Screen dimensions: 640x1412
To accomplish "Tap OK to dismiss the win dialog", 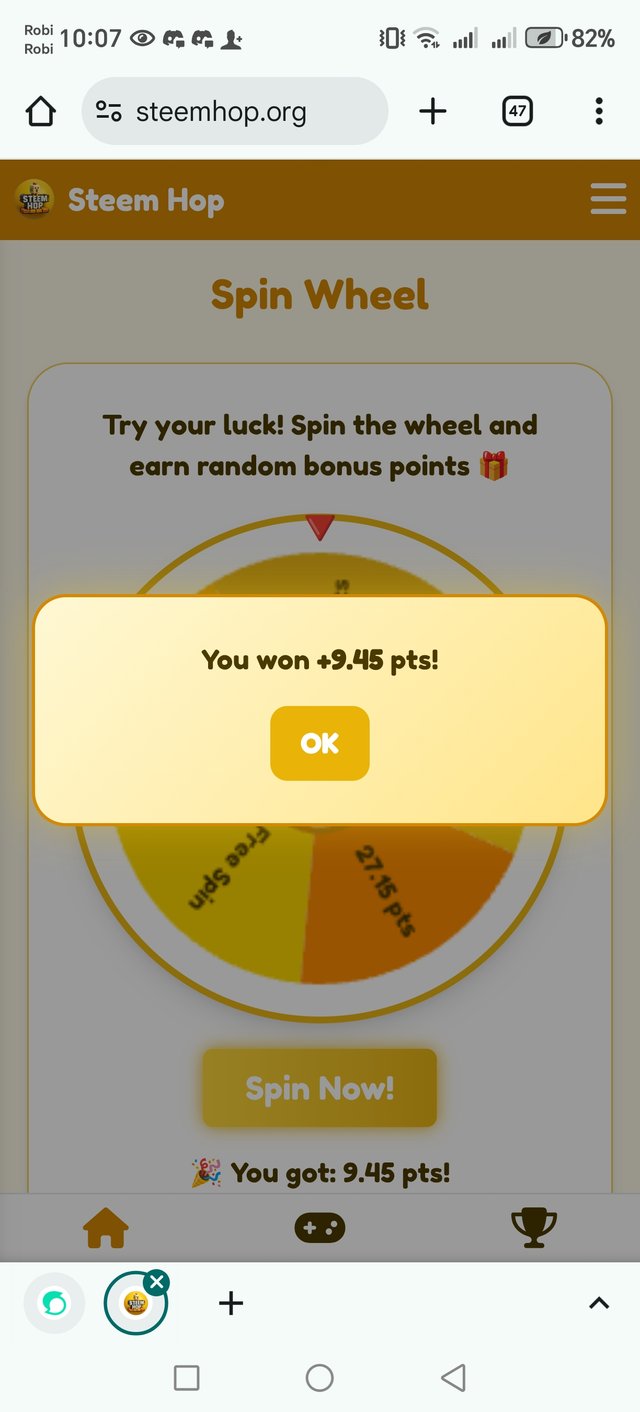I will point(320,743).
